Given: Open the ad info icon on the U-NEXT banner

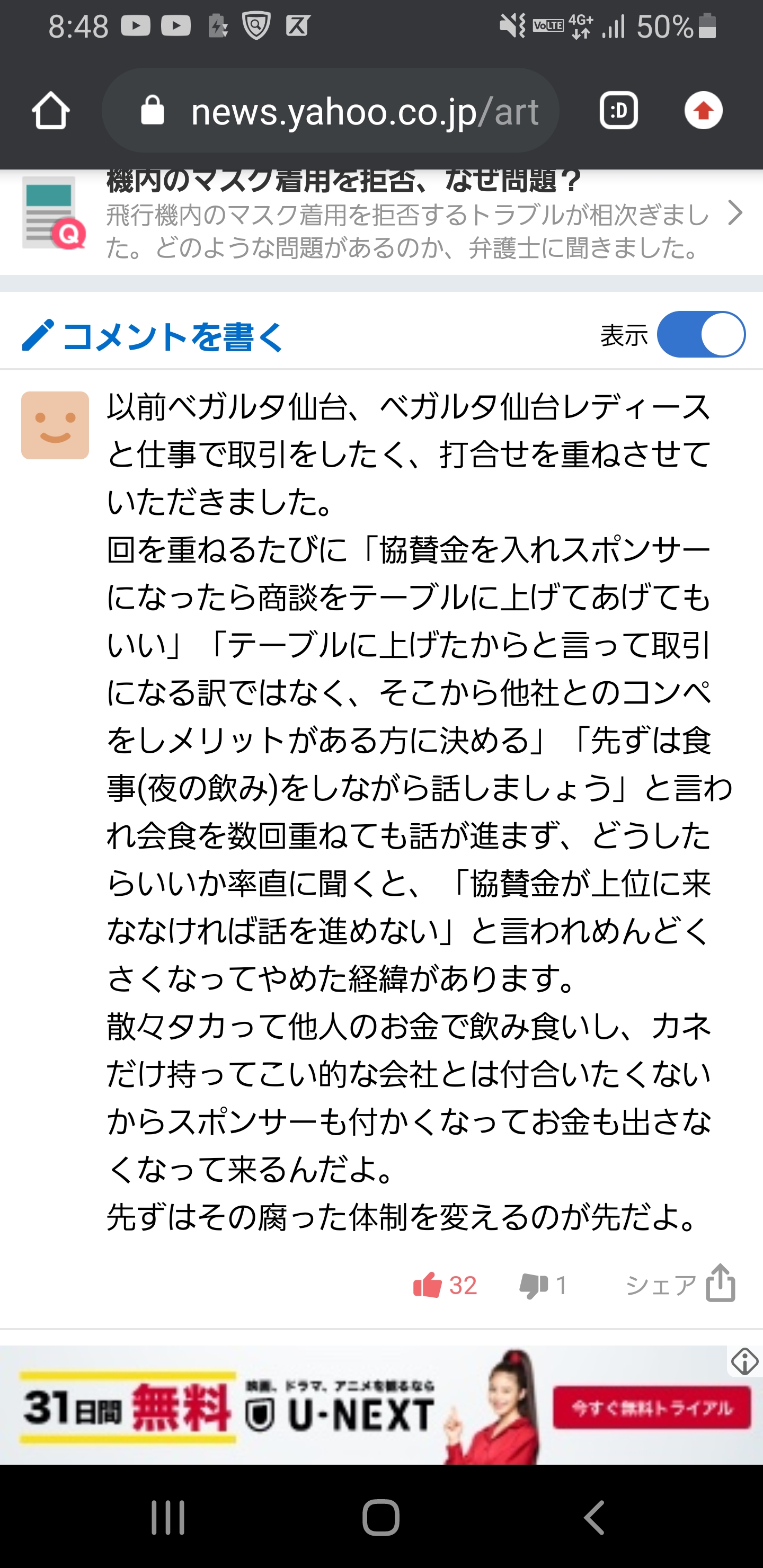Looking at the screenshot, I should click(x=745, y=1361).
